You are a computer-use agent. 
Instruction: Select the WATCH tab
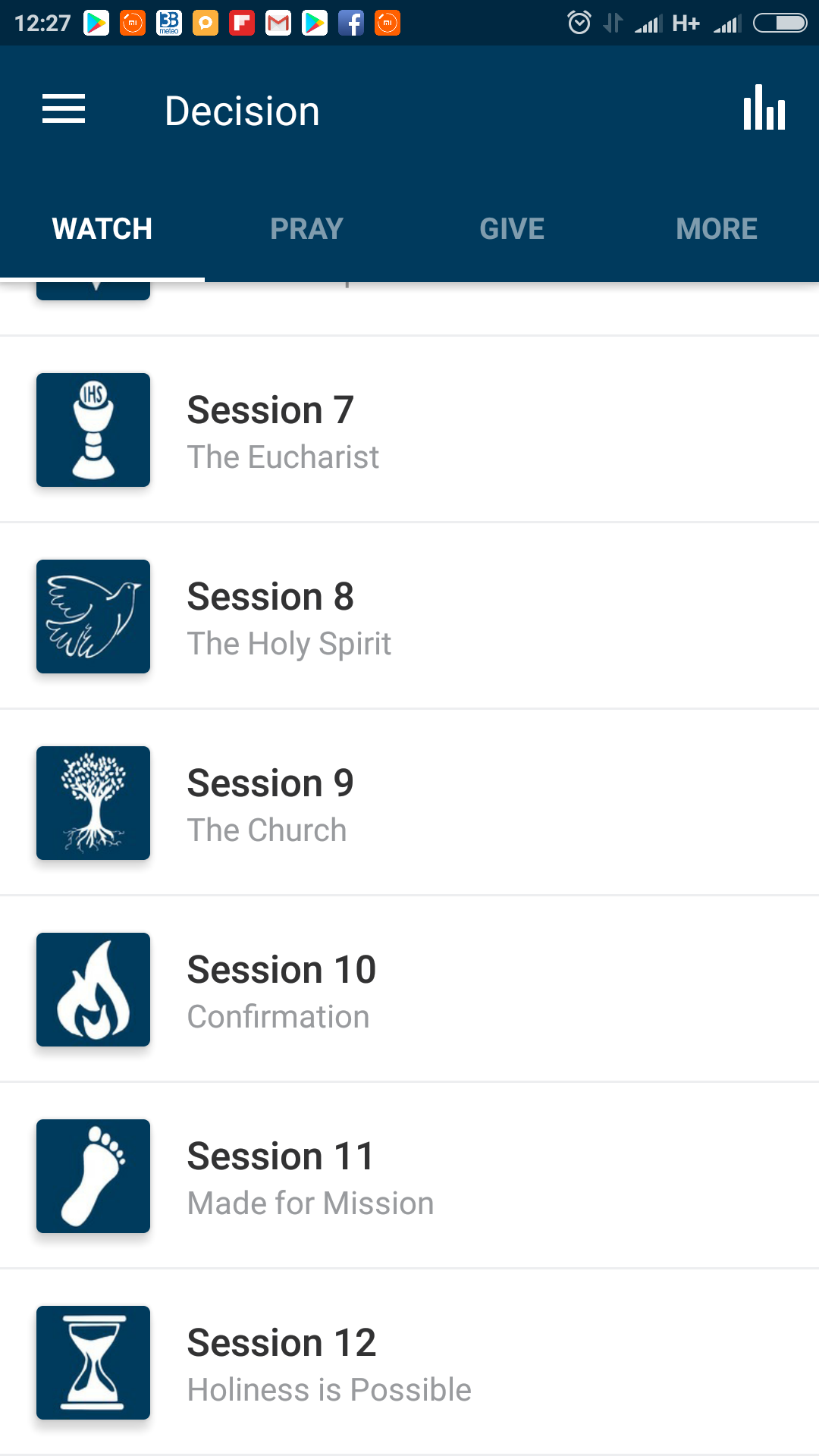(102, 229)
